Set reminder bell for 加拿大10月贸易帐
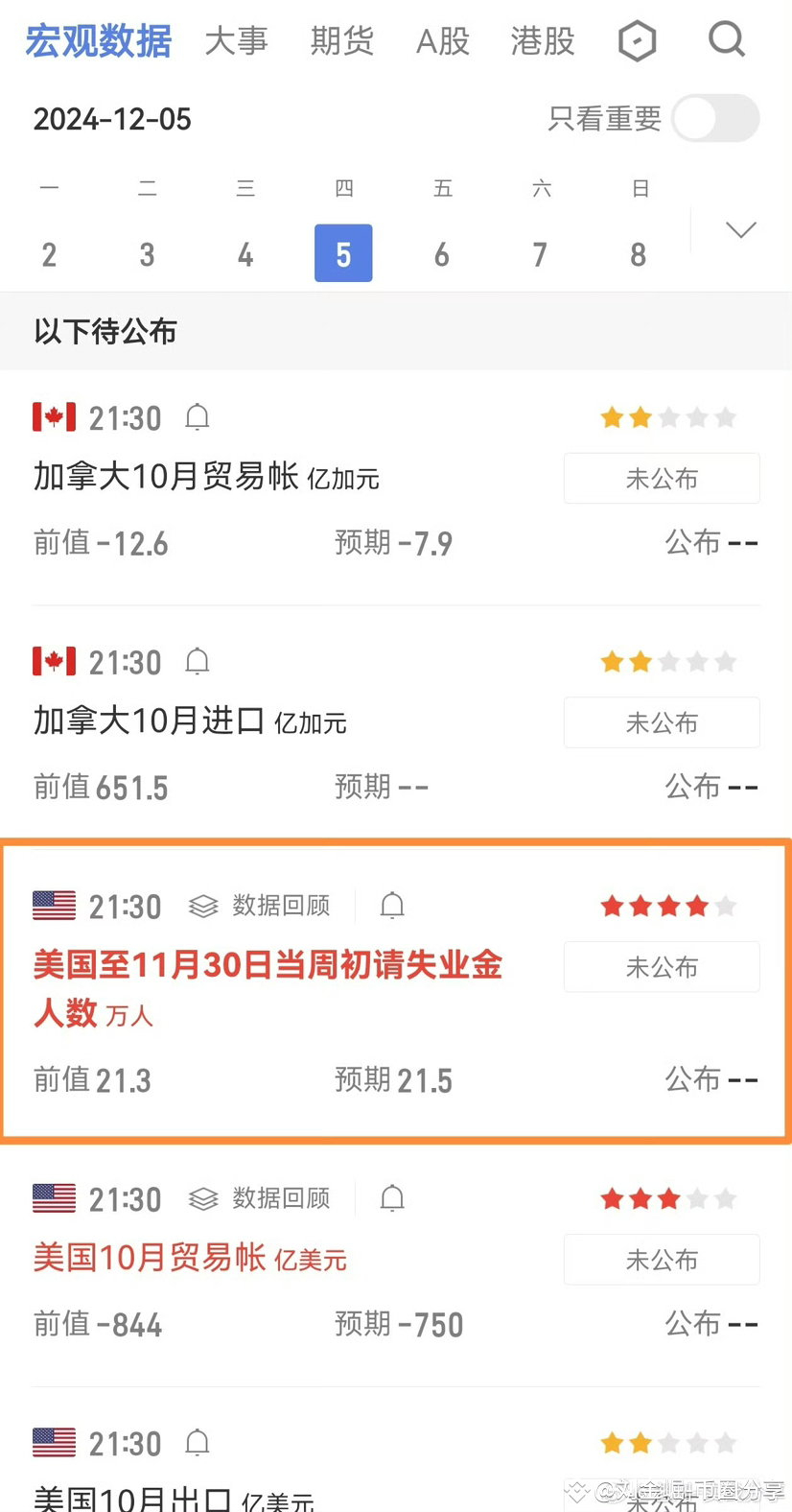This screenshot has width=792, height=1512. click(x=198, y=417)
